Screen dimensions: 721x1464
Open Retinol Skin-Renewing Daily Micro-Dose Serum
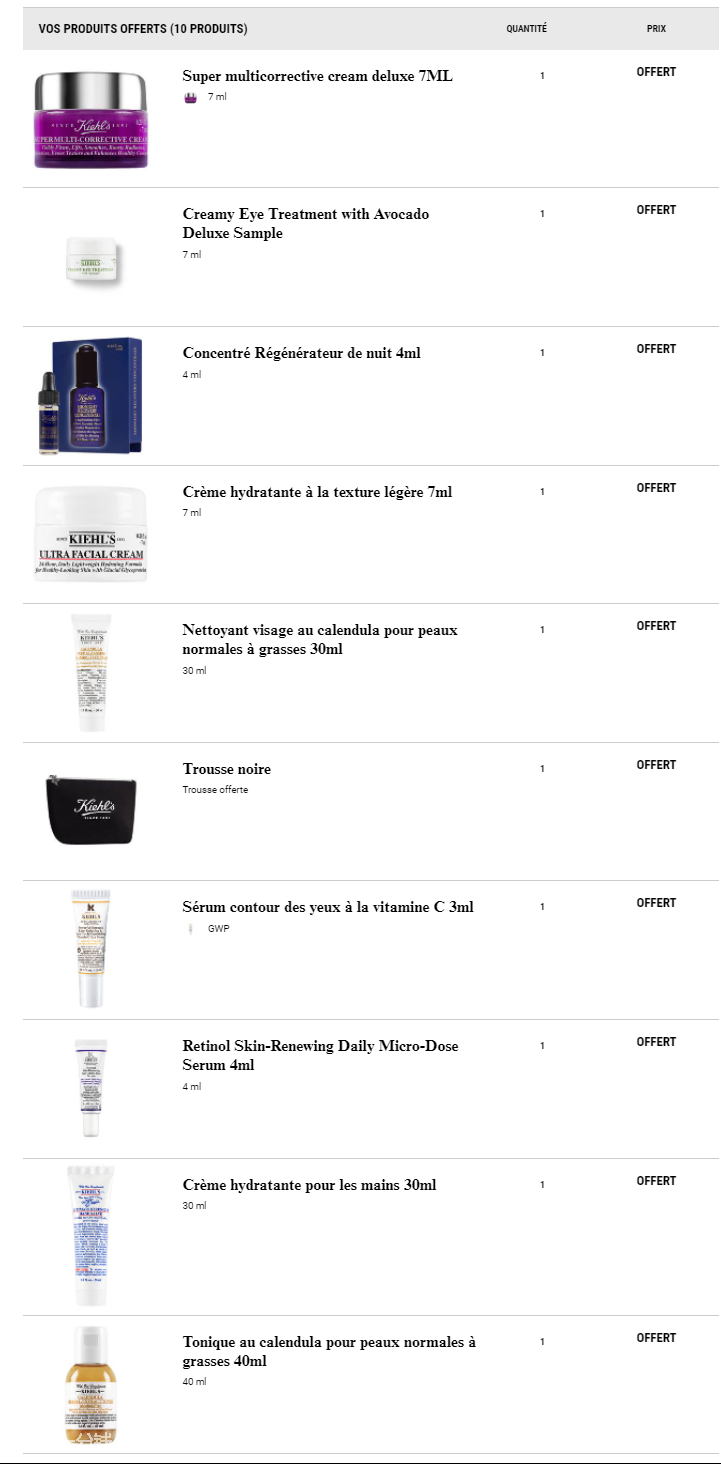pyautogui.click(x=321, y=1055)
